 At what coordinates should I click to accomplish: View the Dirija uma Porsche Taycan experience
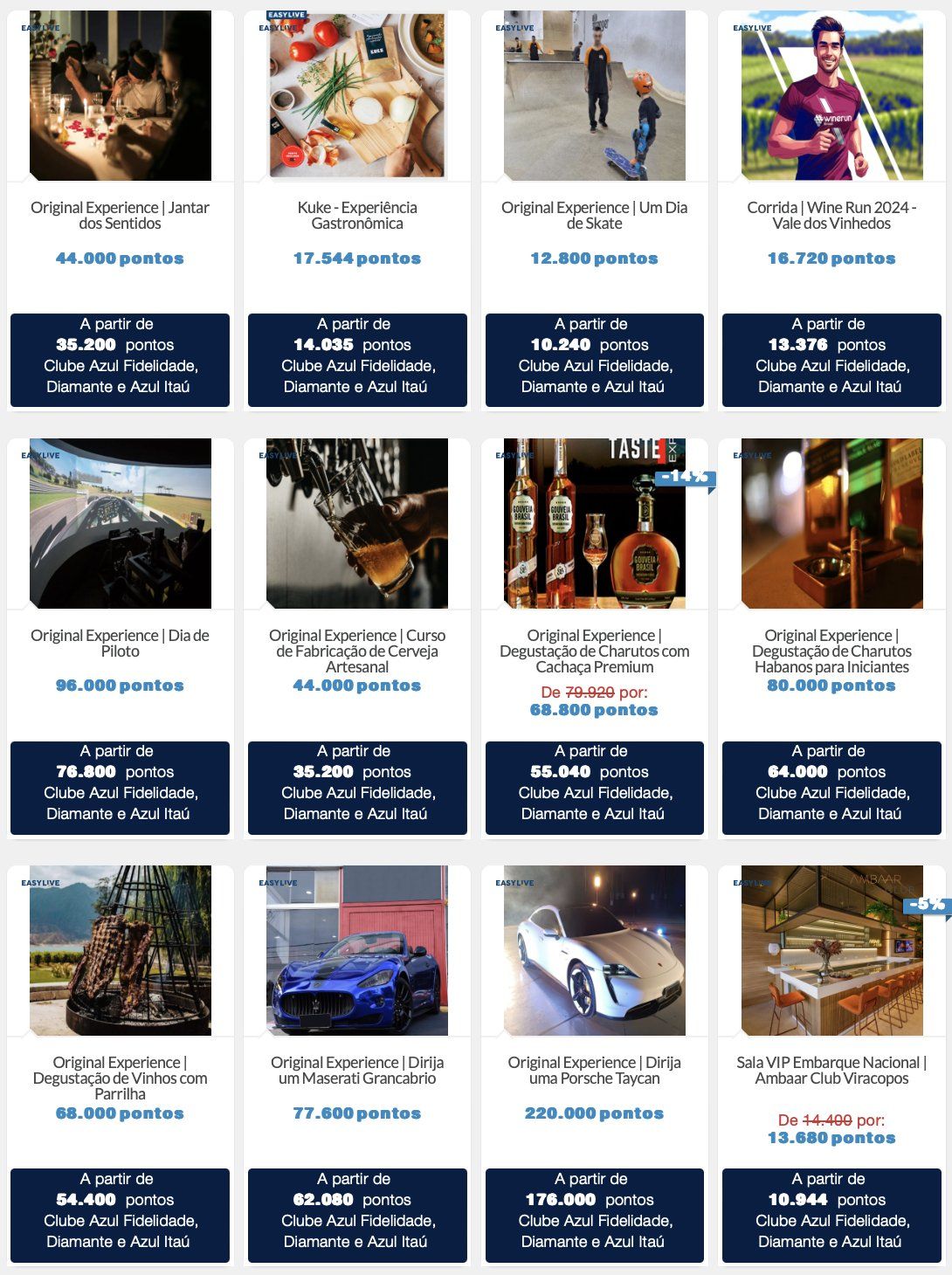pos(594,1070)
